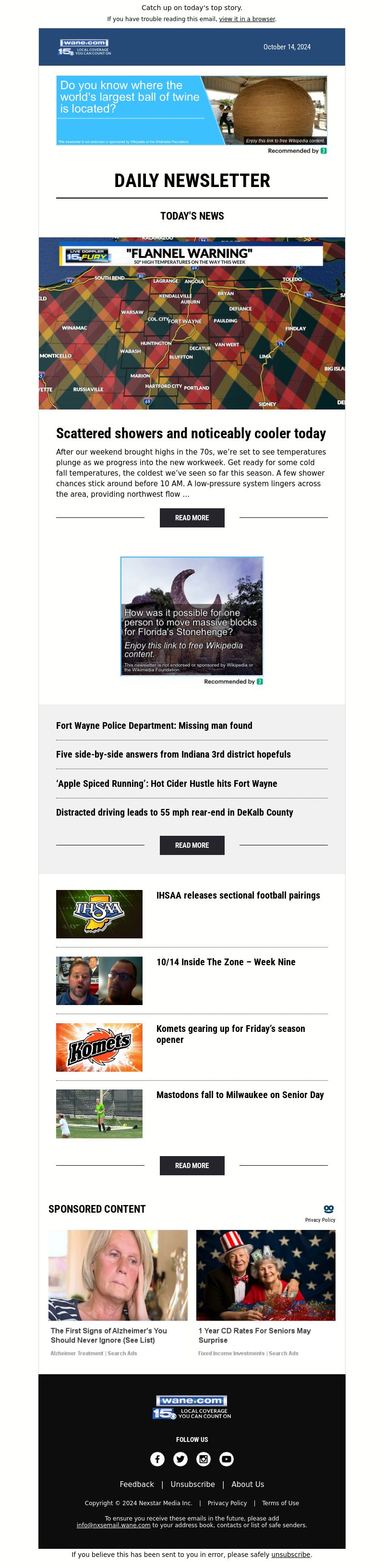Open the About Us footer link
Viewport: 384px width, 1568px height.
click(248, 1484)
